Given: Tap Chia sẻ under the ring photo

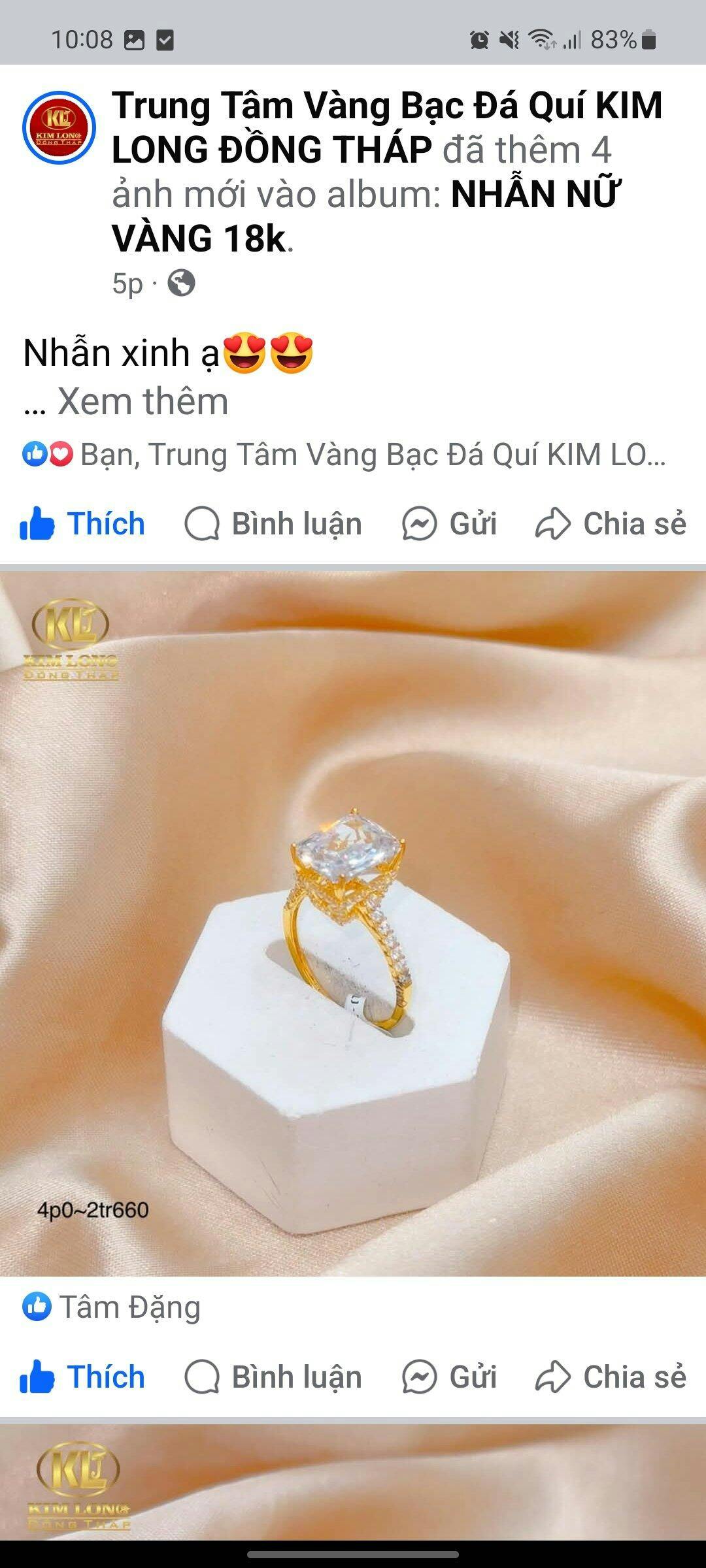Looking at the screenshot, I should [611, 1377].
